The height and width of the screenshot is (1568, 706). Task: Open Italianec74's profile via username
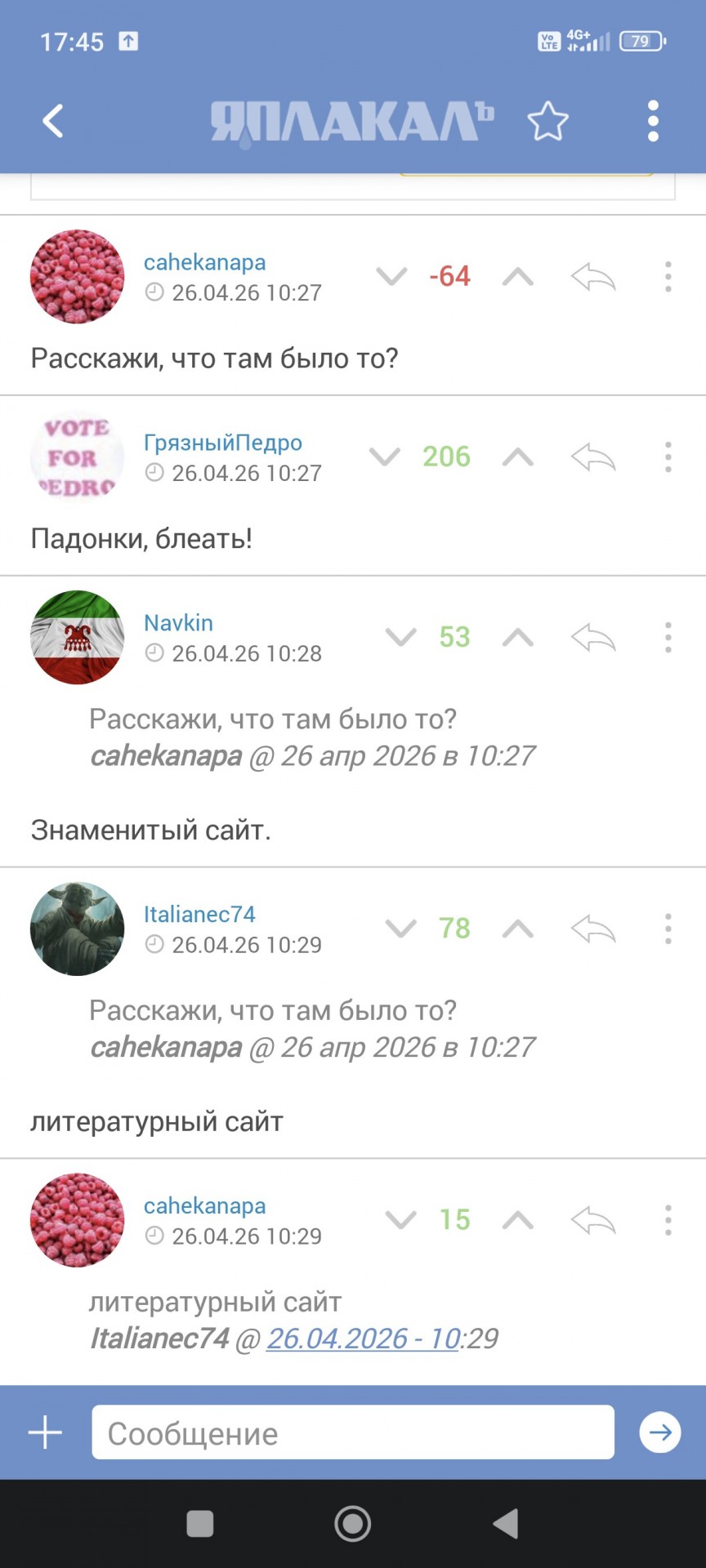[x=199, y=914]
